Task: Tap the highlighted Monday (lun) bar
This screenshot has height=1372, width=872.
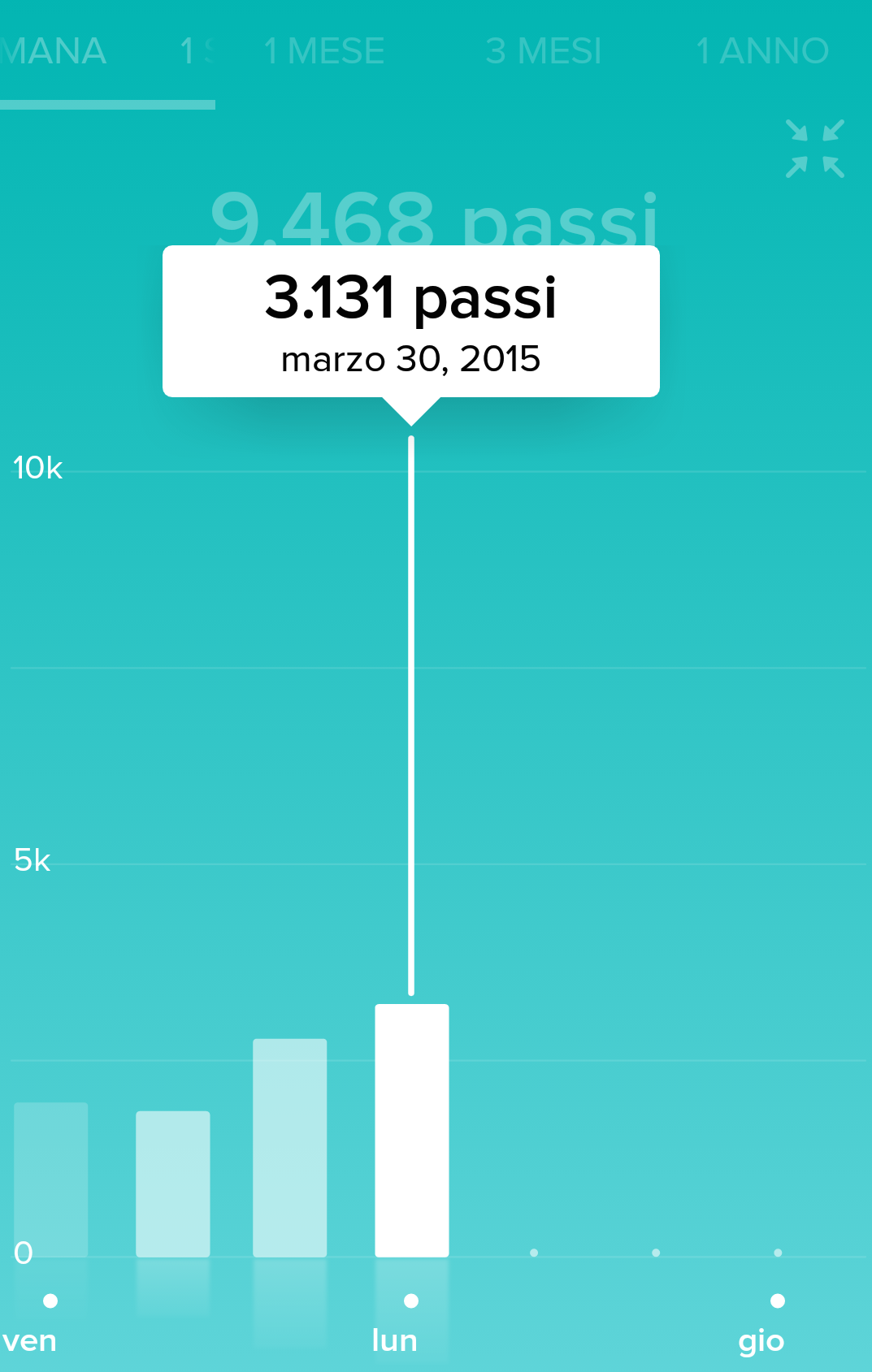Action: tap(411, 1130)
